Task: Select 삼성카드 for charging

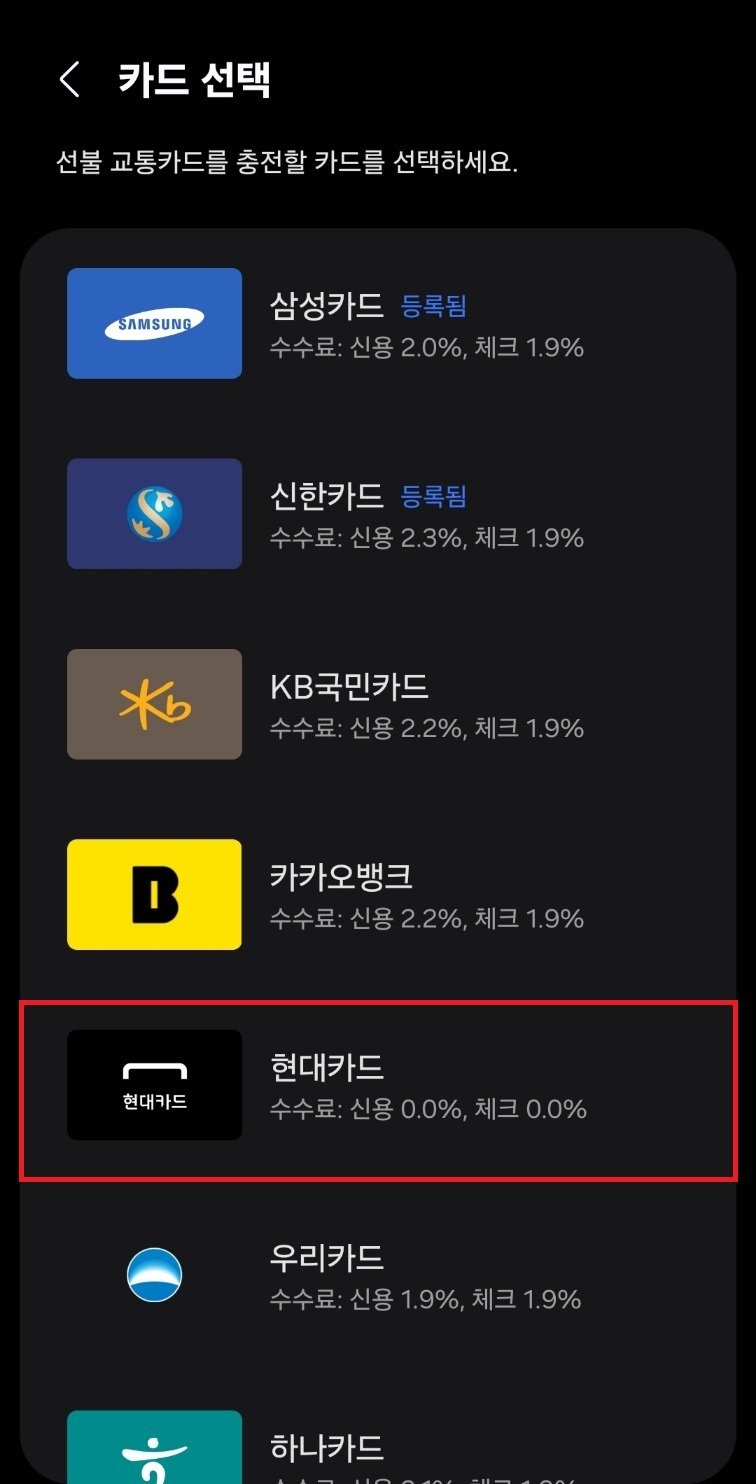Action: pos(378,323)
